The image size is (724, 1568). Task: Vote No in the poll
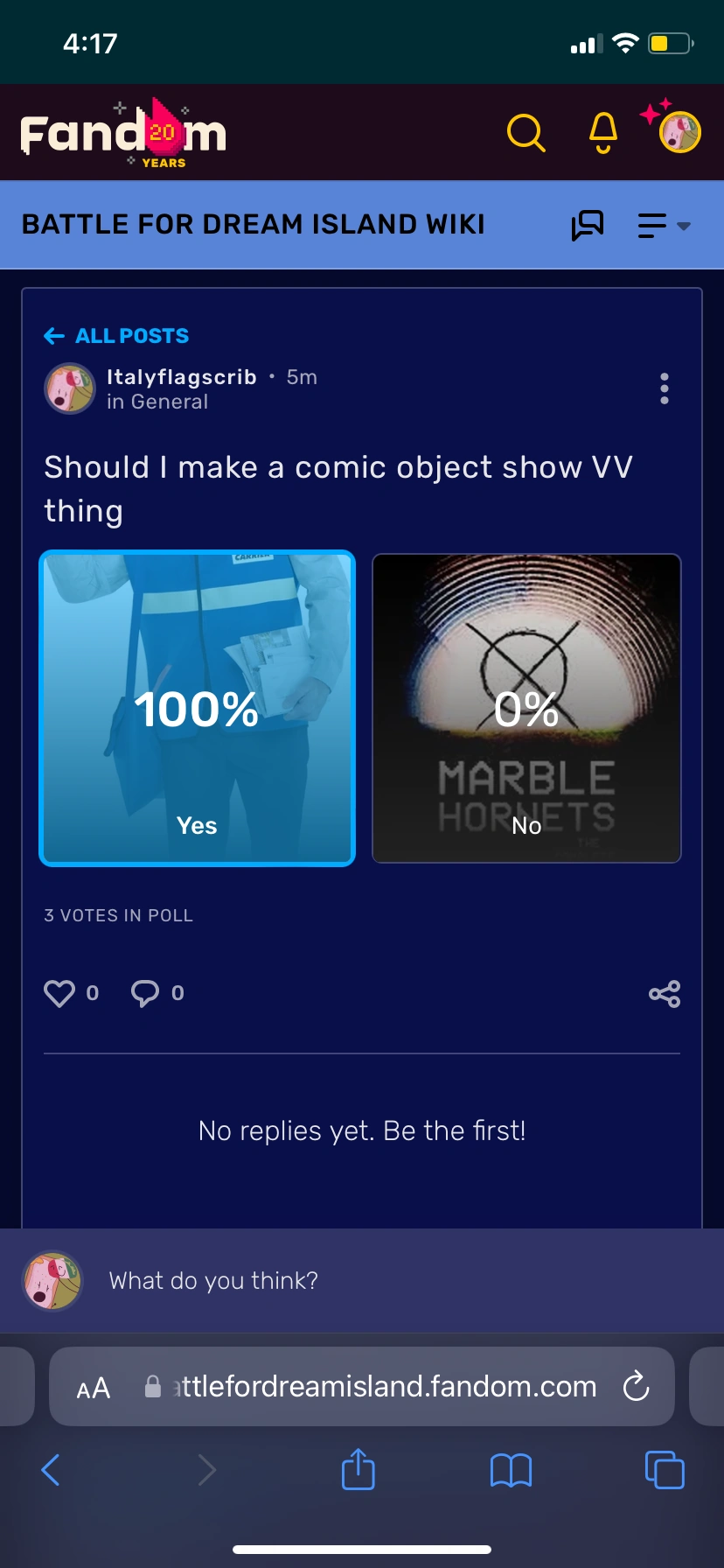pos(526,709)
